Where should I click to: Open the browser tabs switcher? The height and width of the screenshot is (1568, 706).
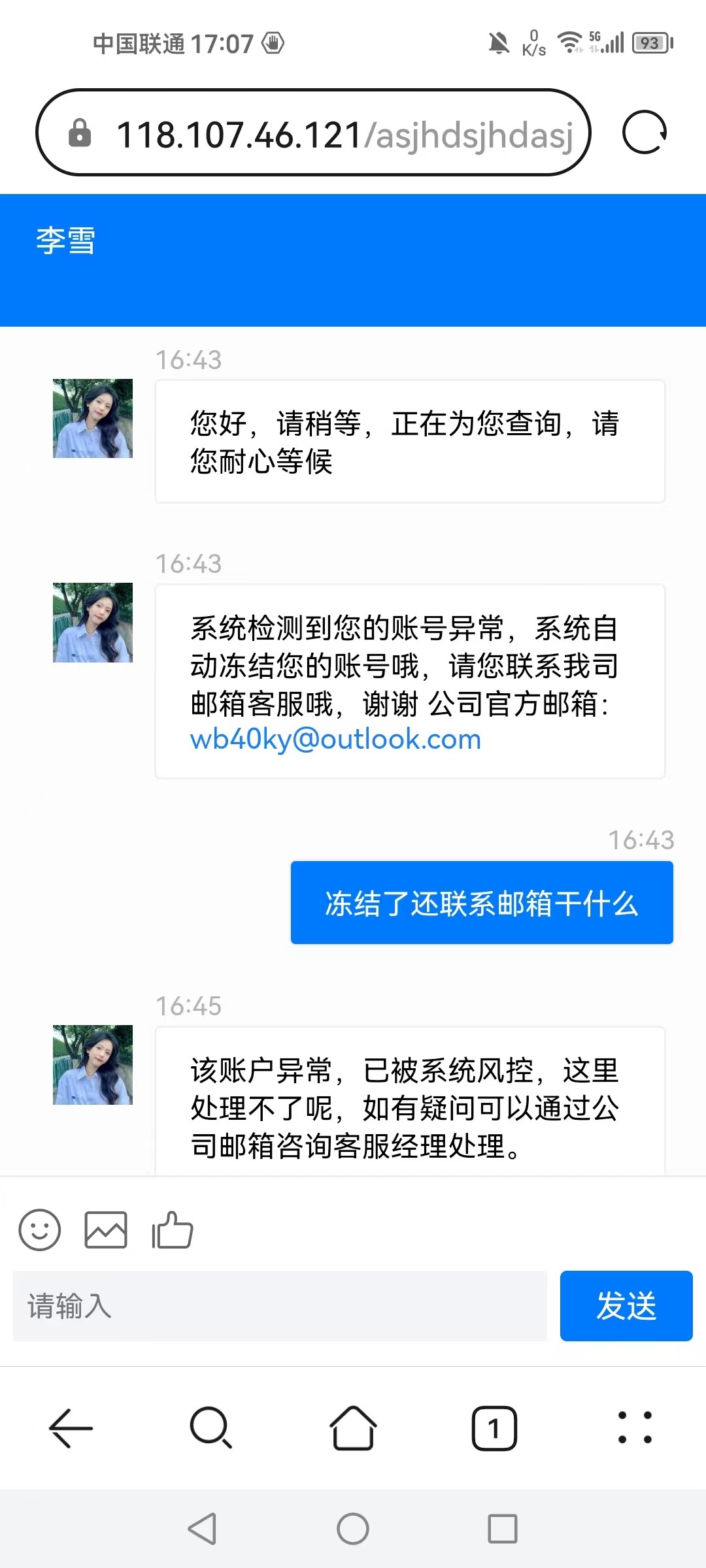494,1428
